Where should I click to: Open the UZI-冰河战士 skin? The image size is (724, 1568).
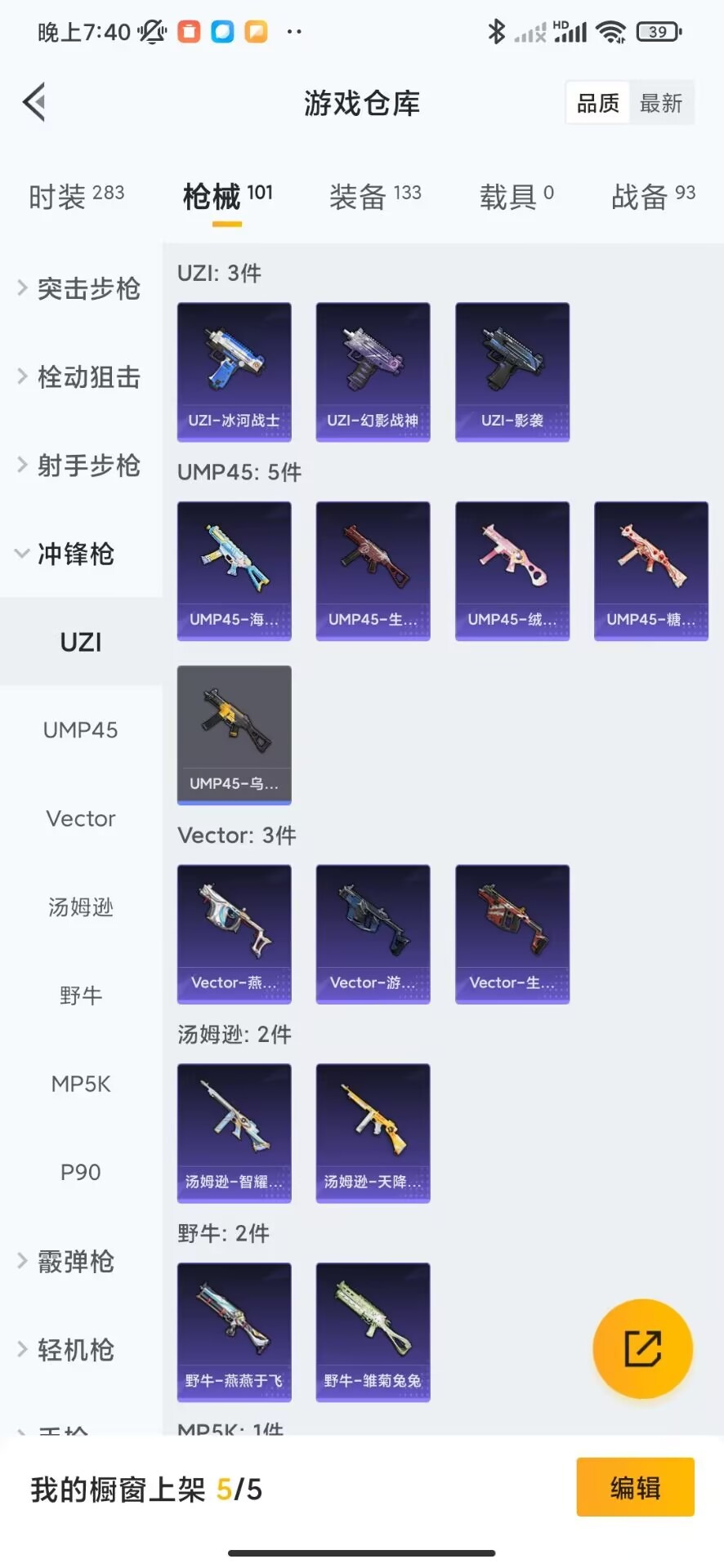tap(235, 372)
